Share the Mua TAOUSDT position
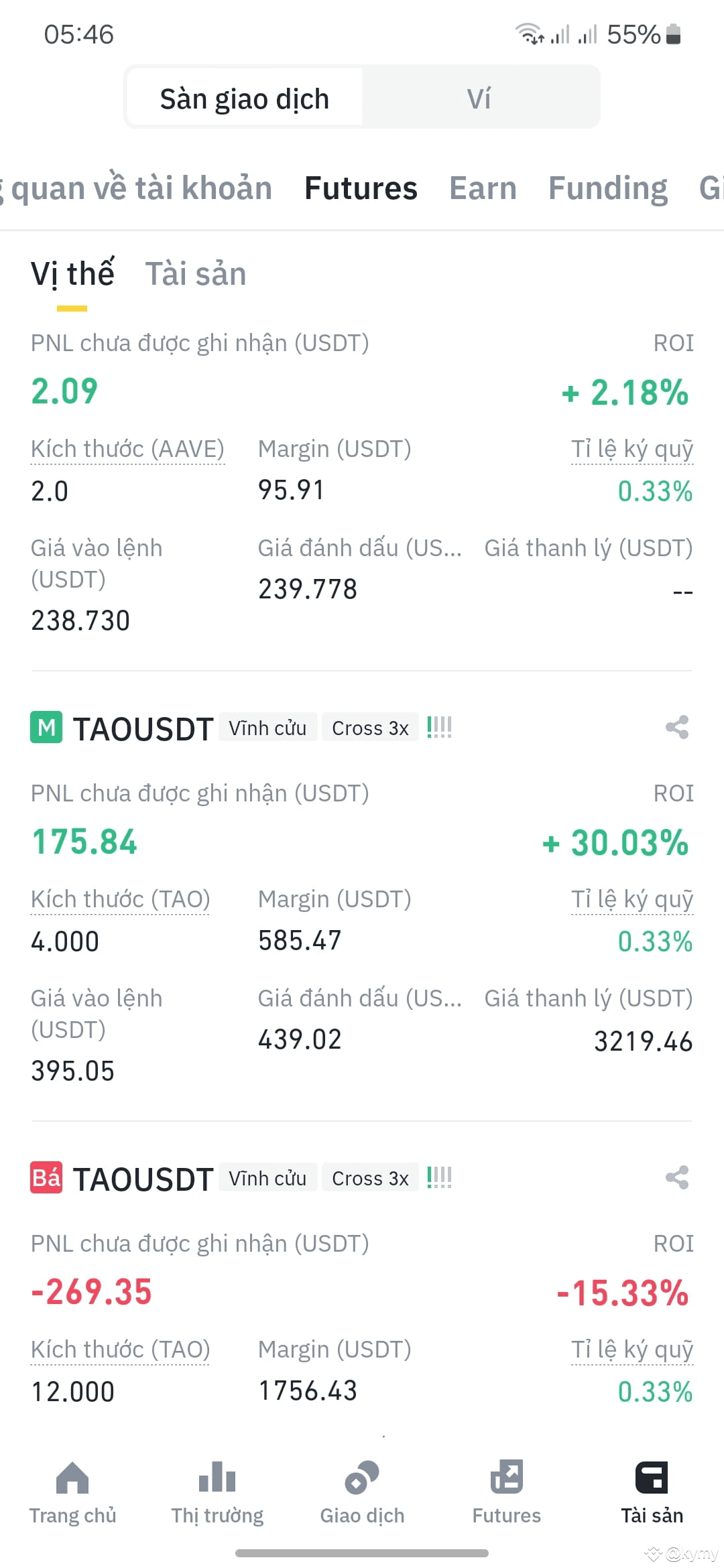 [676, 727]
